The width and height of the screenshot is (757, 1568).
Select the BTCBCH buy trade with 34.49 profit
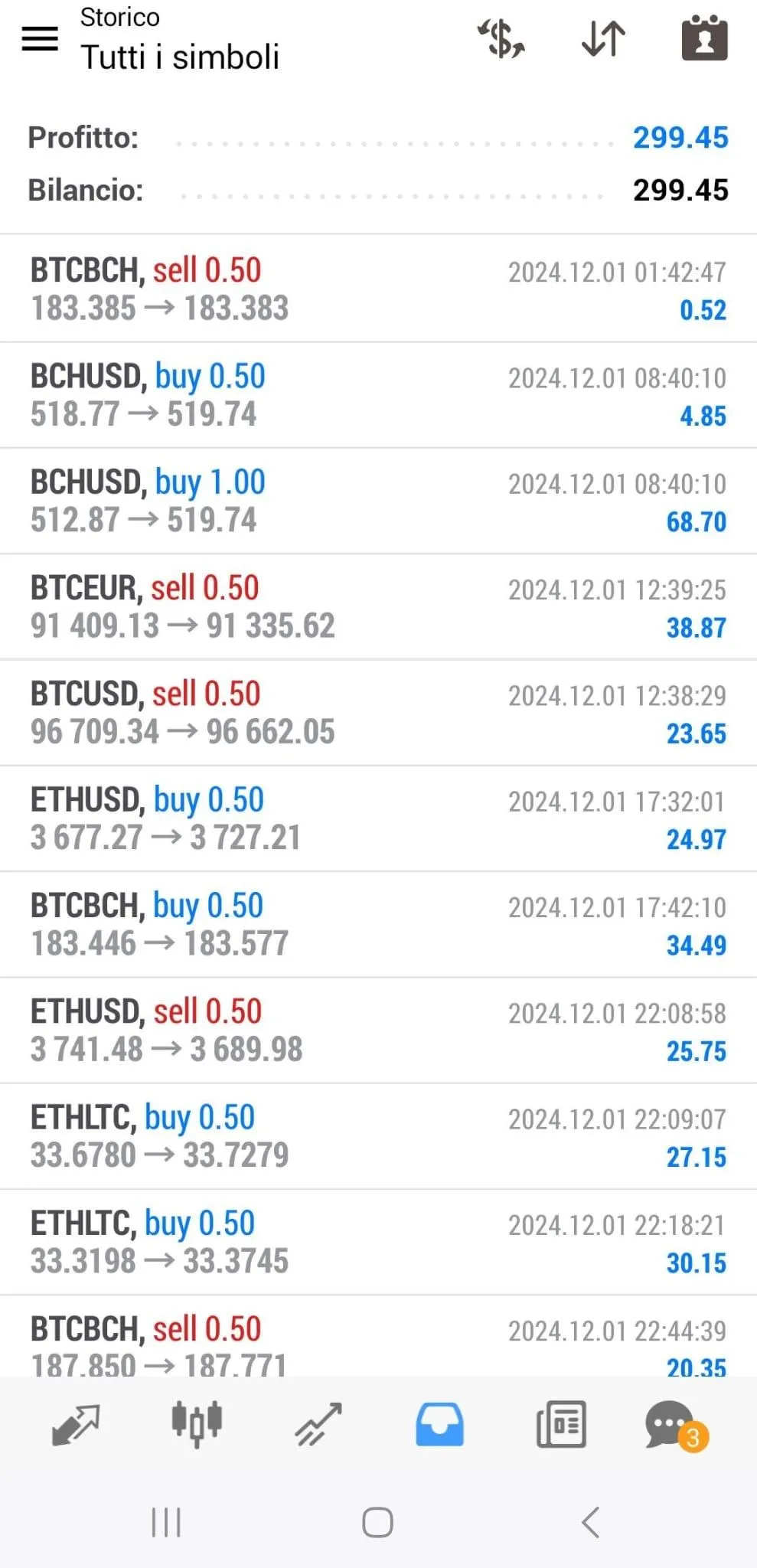378,925
